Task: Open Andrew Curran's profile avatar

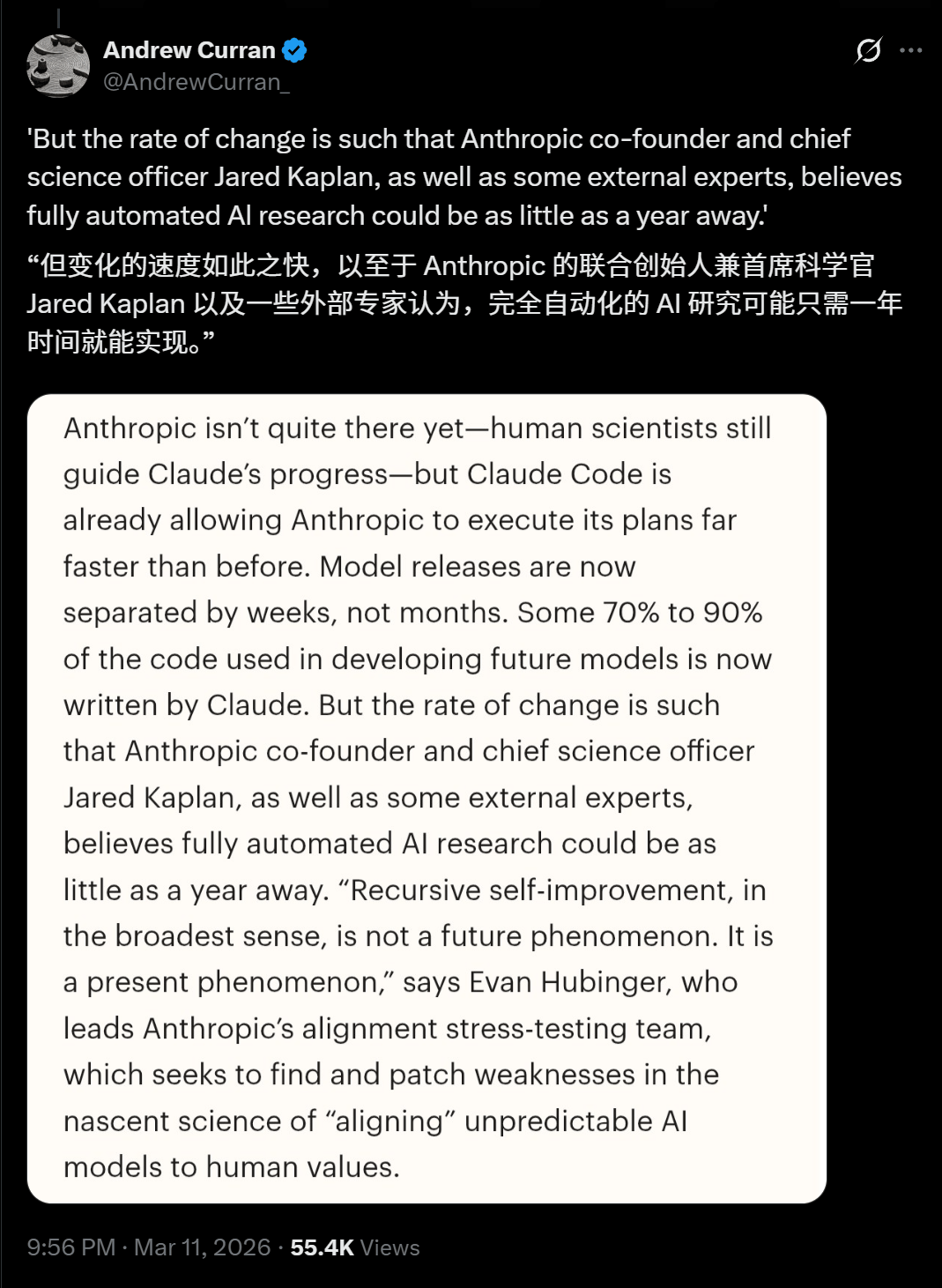Action: [58, 66]
